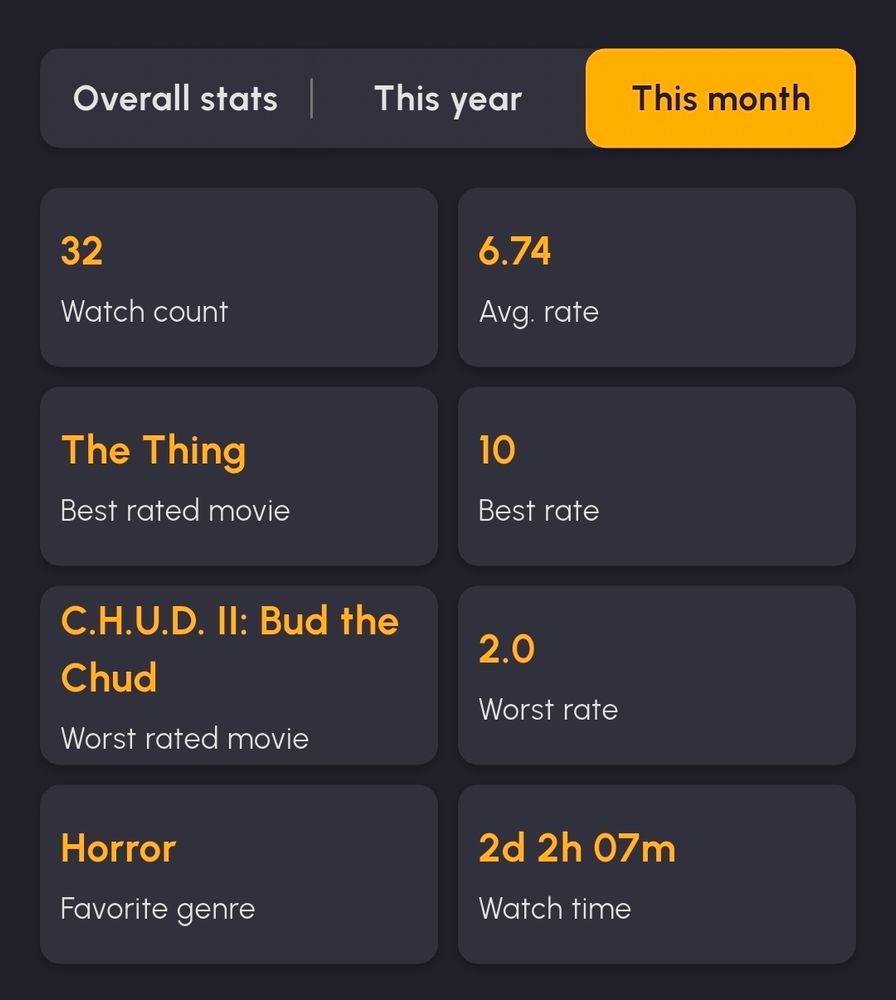Open the Favorite genre card

click(x=238, y=874)
